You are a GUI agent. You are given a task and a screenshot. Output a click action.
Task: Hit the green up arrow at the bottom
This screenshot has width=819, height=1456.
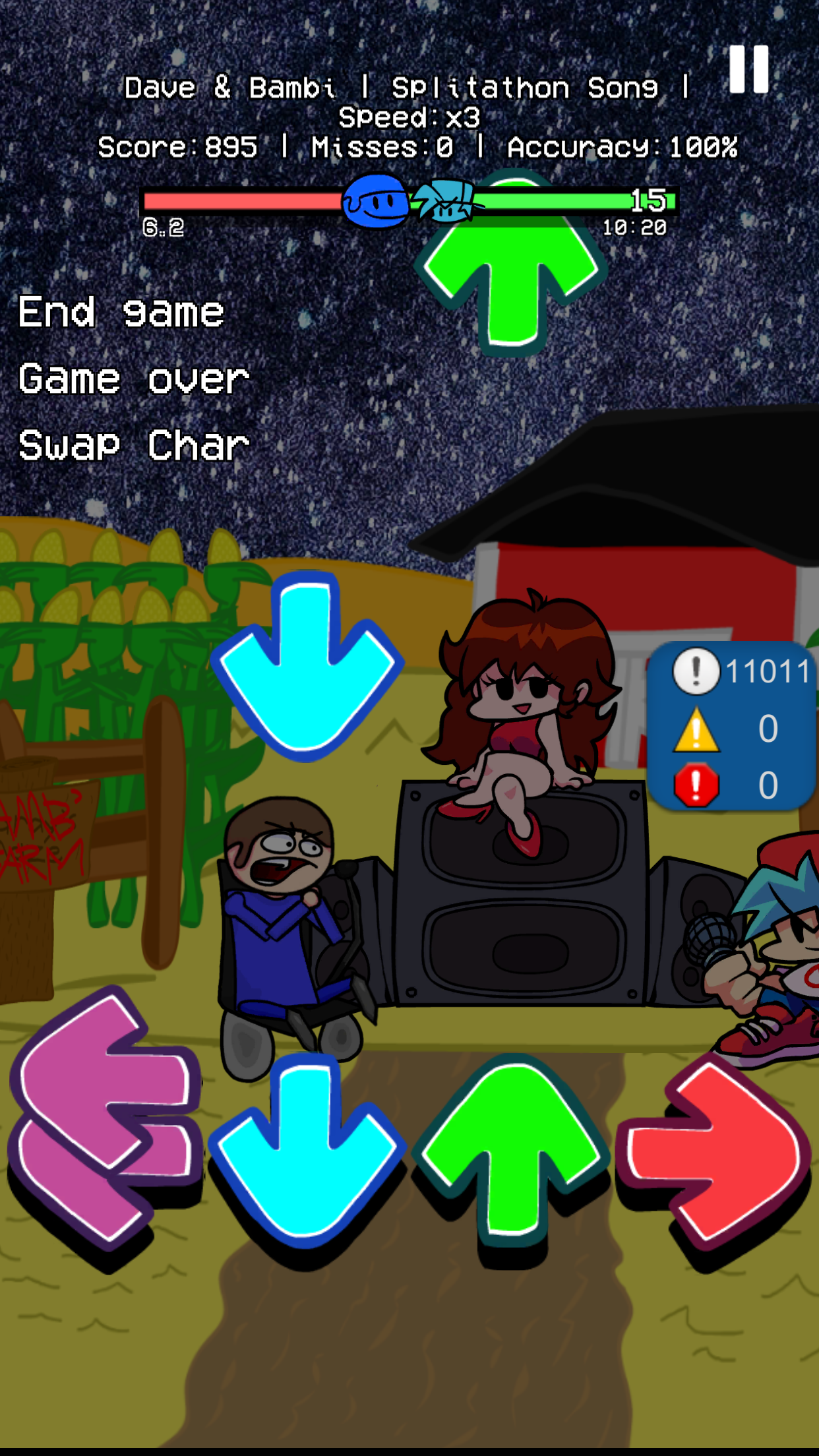pyautogui.click(x=512, y=1151)
